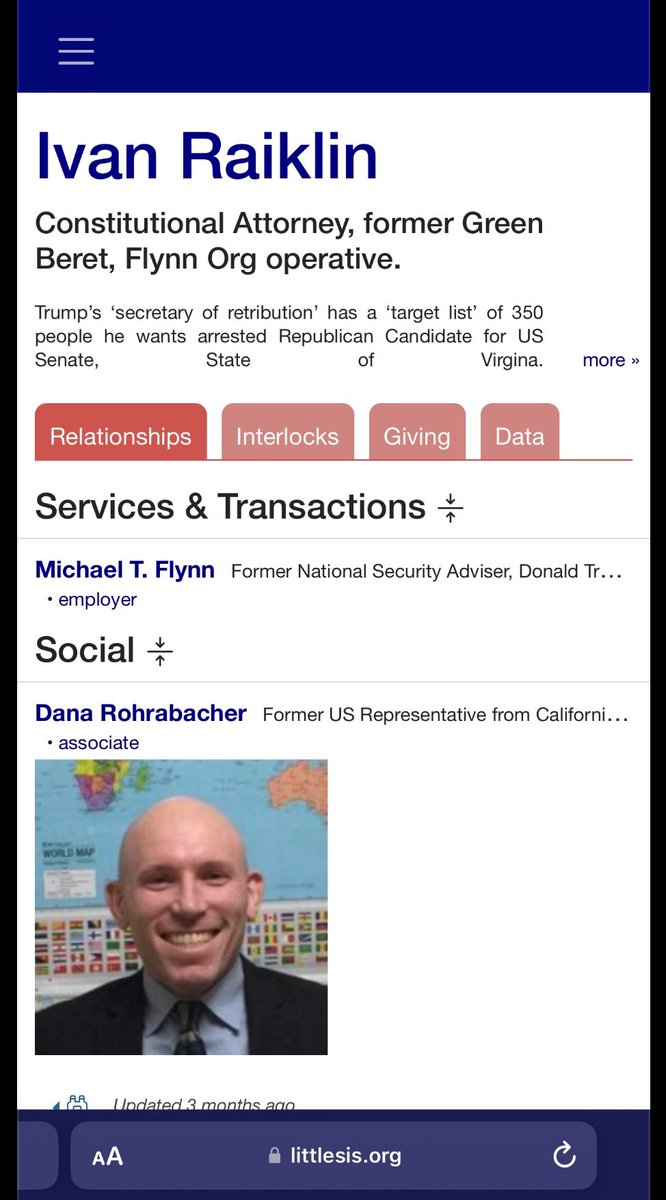The image size is (666, 1200).
Task: Collapse the Social section
Action: [160, 651]
